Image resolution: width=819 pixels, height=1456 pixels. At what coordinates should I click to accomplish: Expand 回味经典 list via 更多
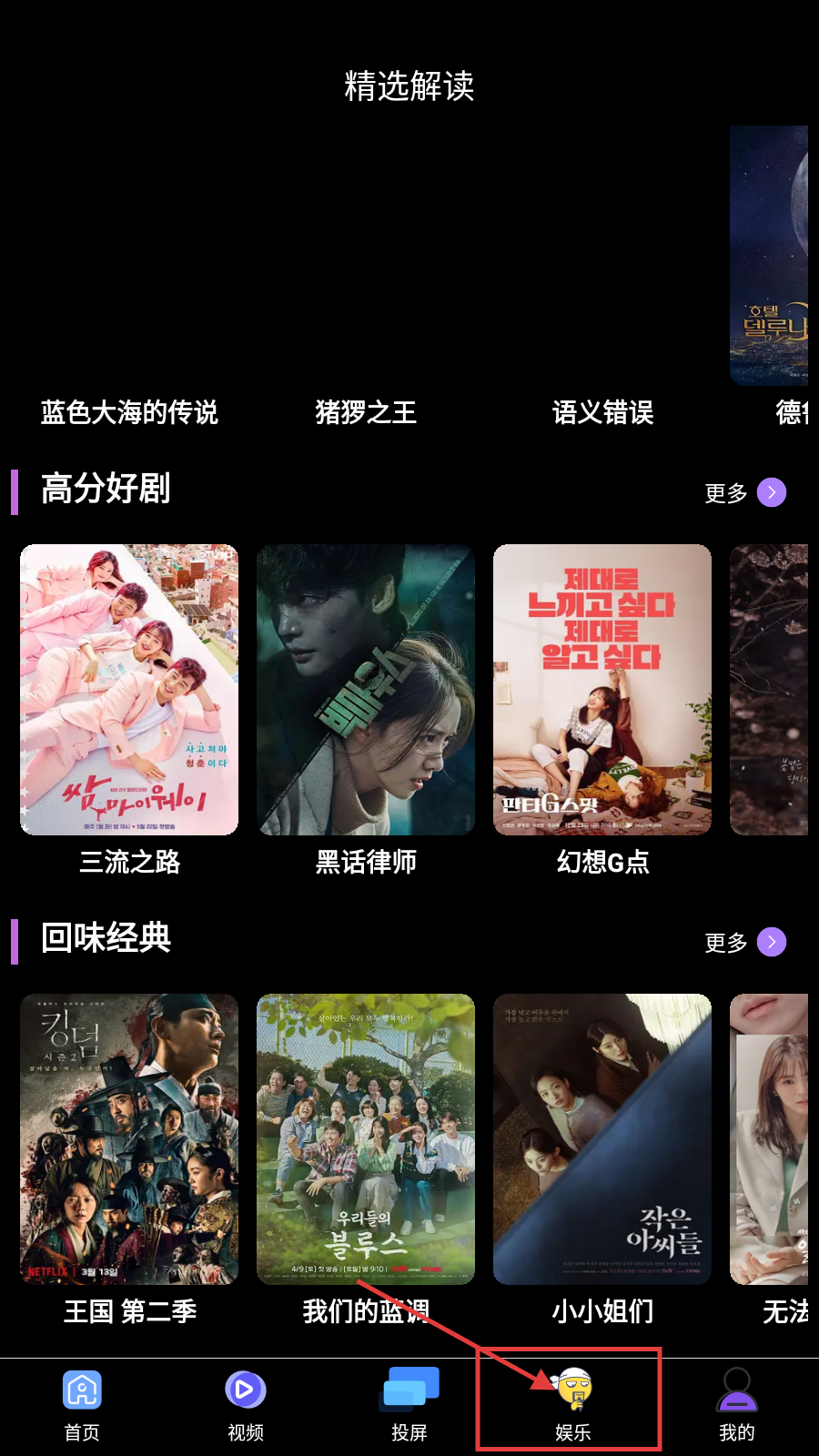pos(723,942)
